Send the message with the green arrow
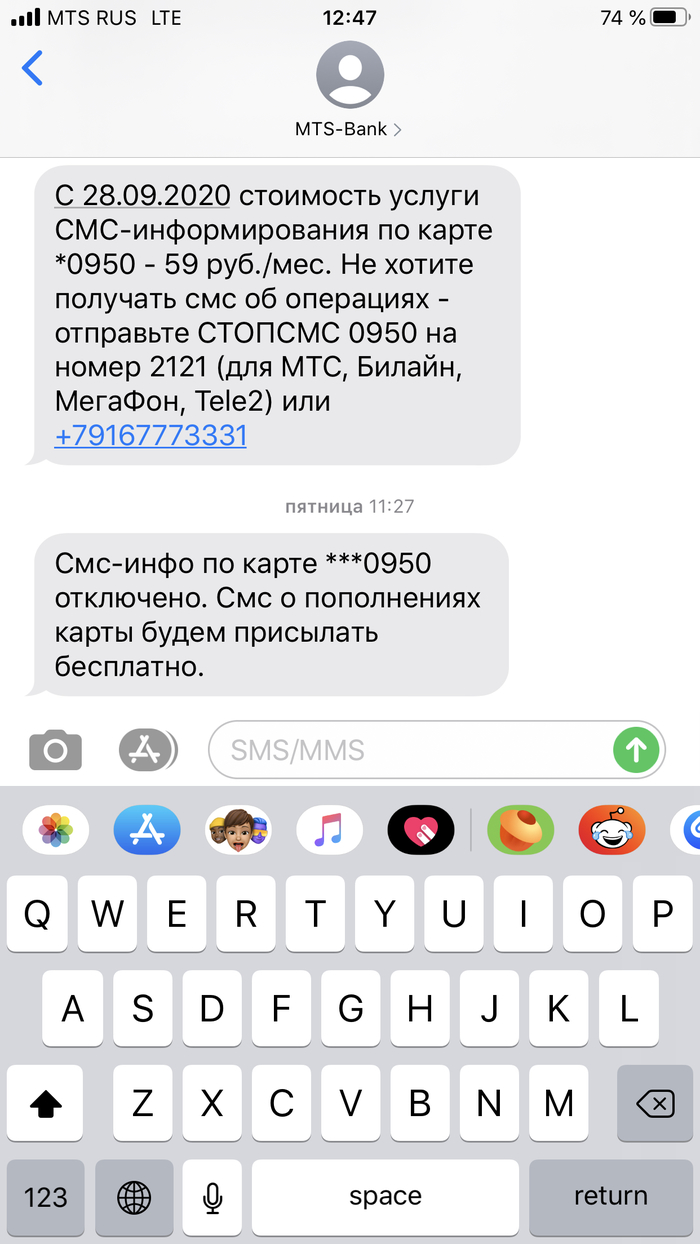 pyautogui.click(x=636, y=749)
